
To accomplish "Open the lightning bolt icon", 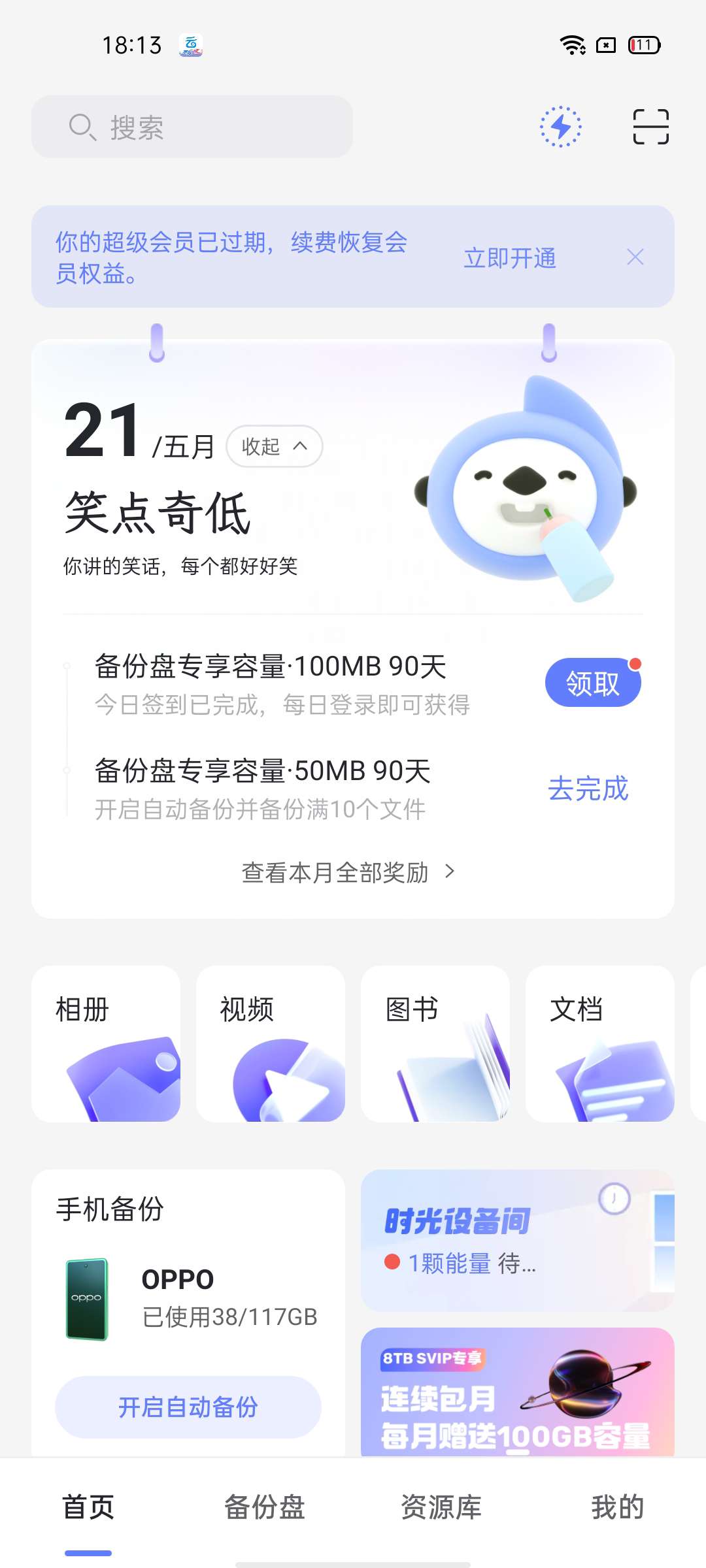I will click(x=561, y=127).
